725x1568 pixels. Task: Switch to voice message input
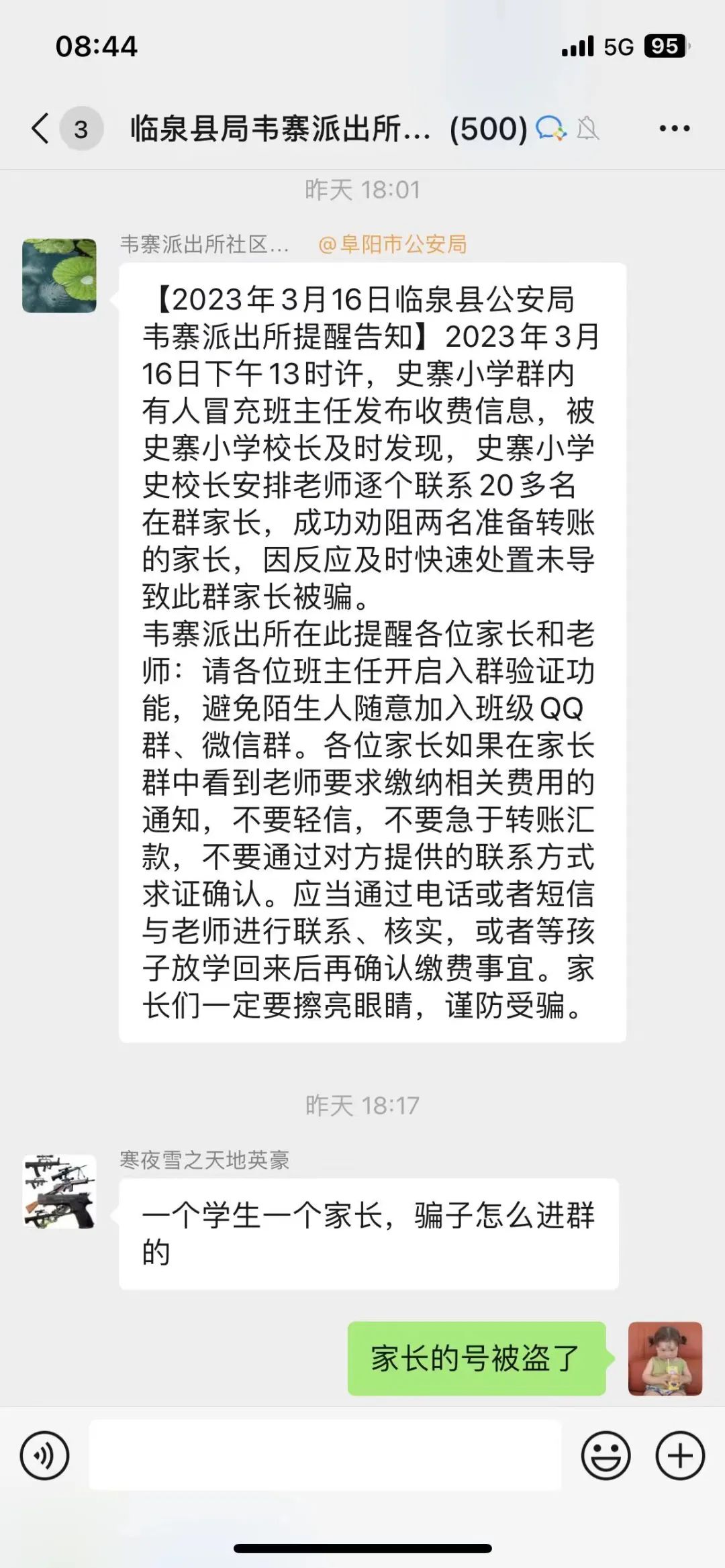44,1455
